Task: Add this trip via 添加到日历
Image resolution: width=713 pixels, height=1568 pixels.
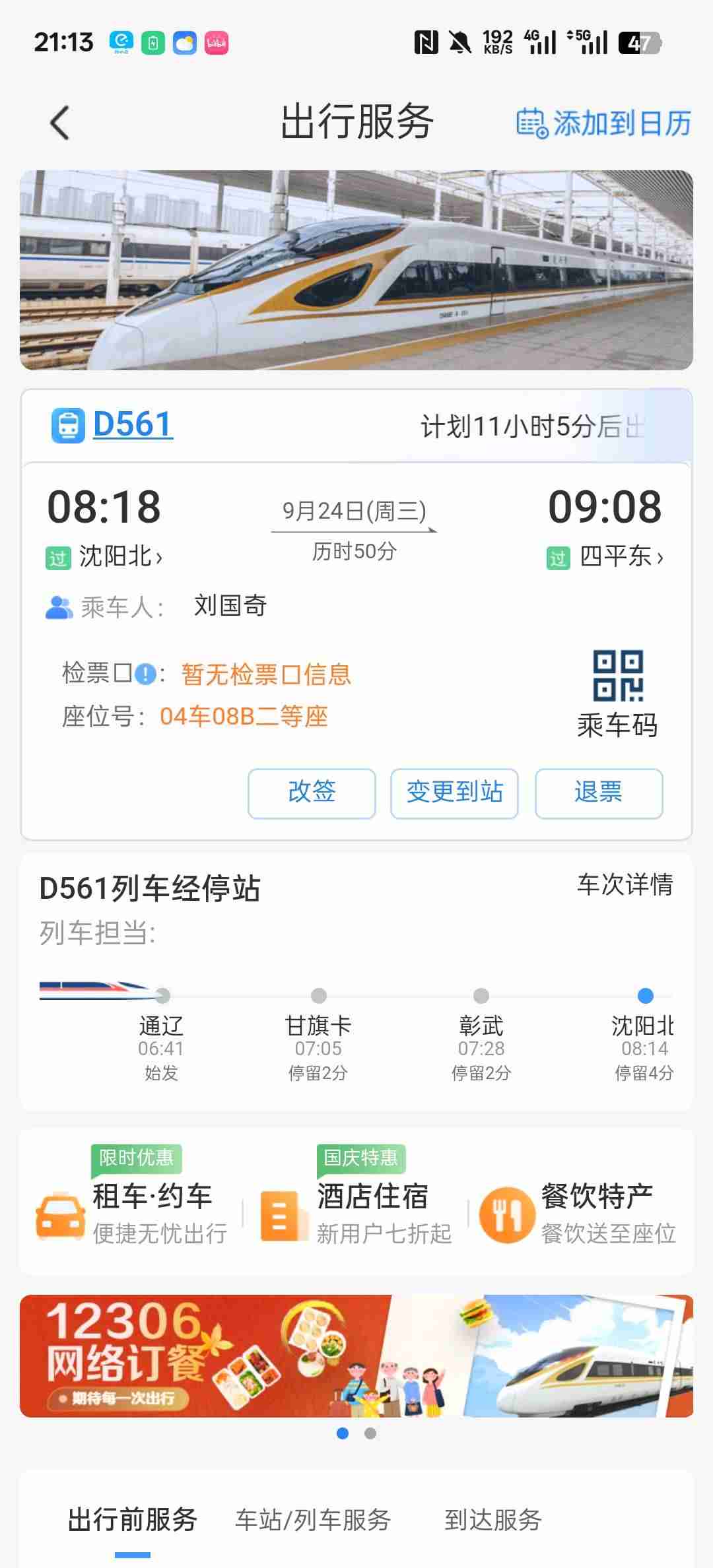Action: pos(603,123)
